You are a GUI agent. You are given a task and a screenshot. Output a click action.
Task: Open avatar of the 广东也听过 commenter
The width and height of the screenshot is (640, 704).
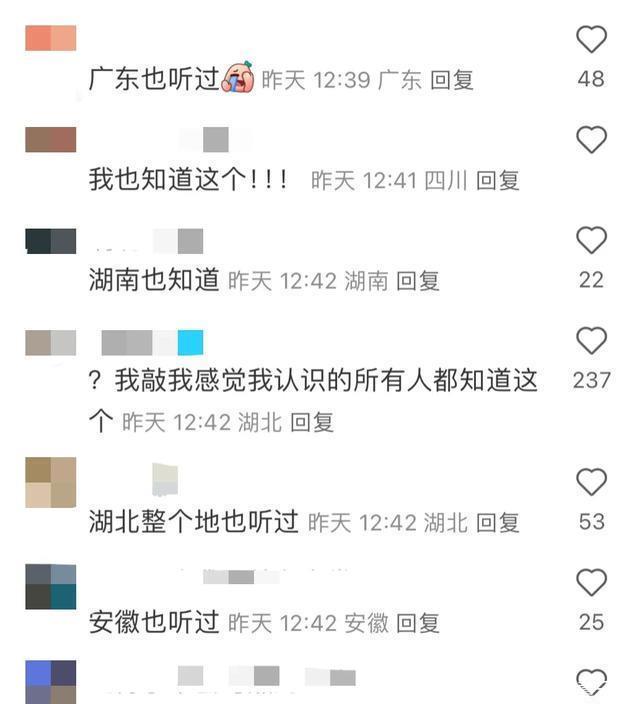coord(50,38)
